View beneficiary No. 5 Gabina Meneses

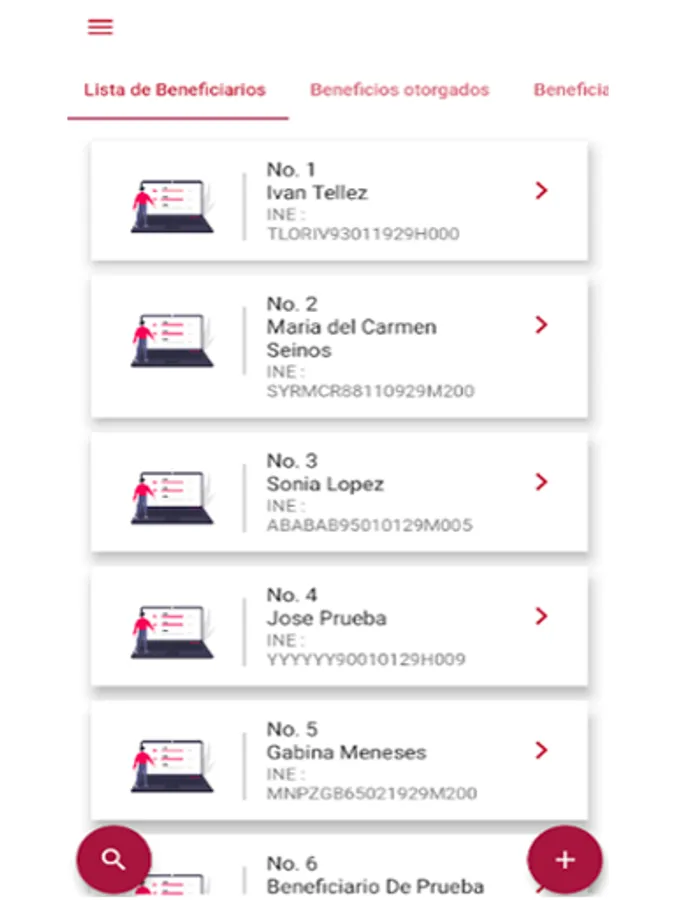click(x=339, y=760)
